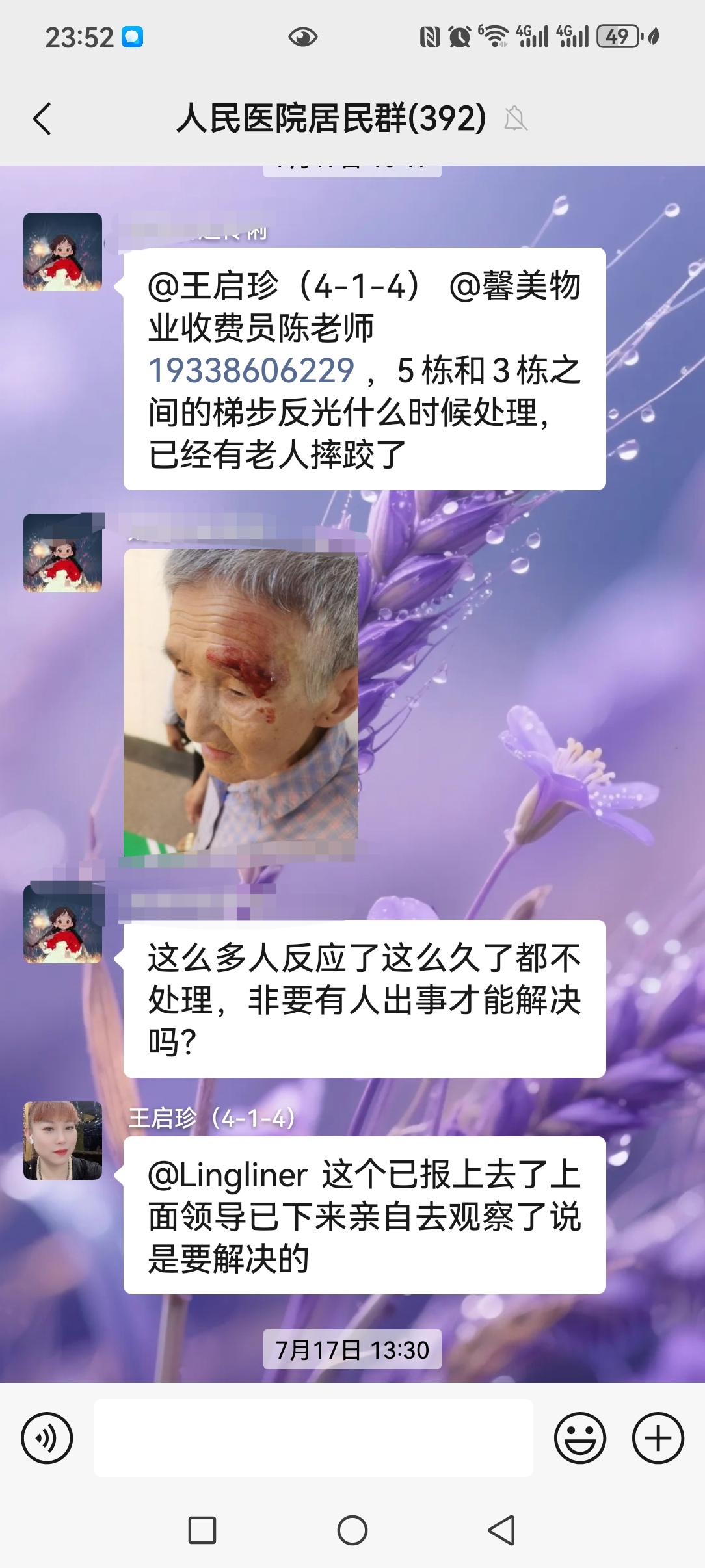Open the emoji picker
The image size is (705, 1568).
(579, 1437)
